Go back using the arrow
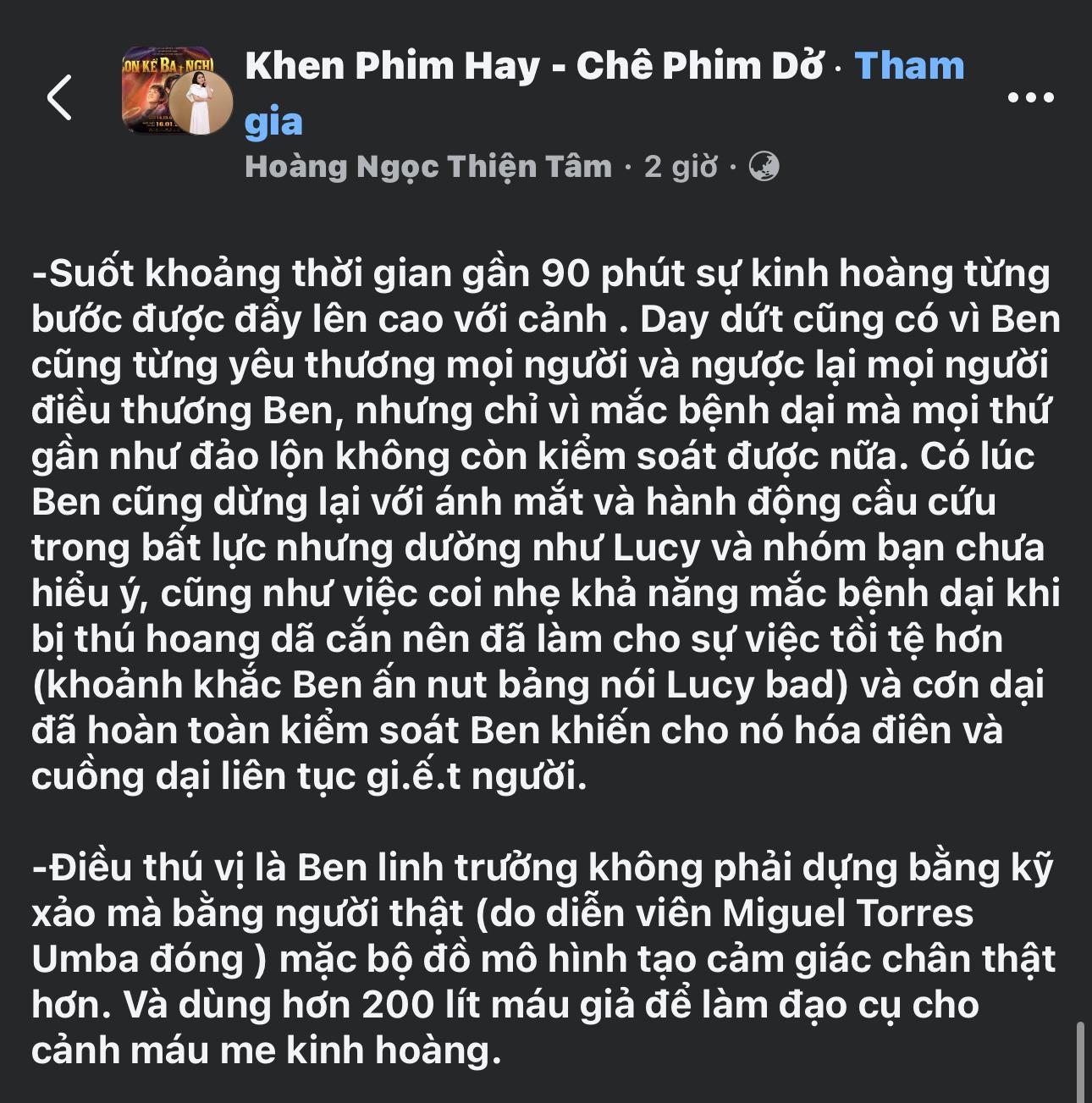The width and height of the screenshot is (1092, 1103). click(x=60, y=97)
